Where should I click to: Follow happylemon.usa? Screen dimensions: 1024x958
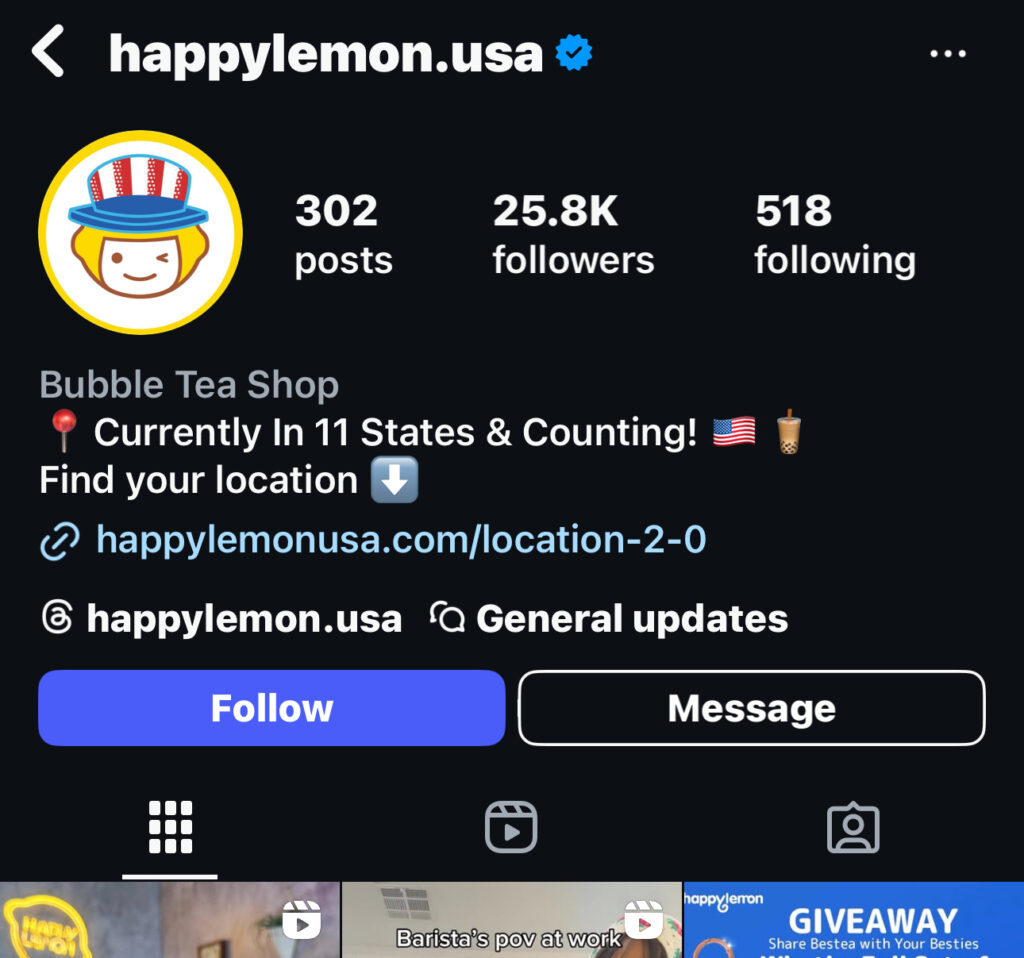pyautogui.click(x=271, y=708)
